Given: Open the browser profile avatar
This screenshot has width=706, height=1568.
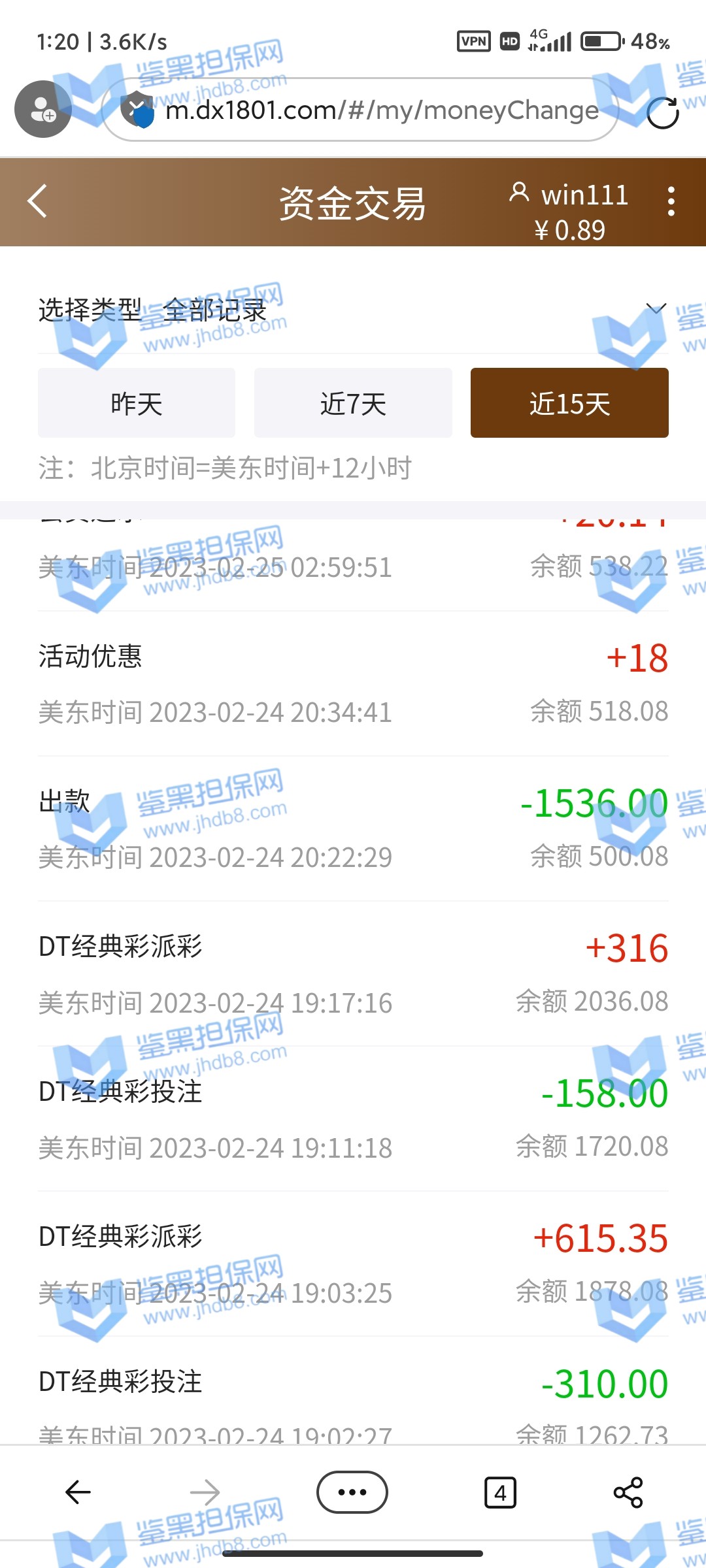Looking at the screenshot, I should 43,109.
